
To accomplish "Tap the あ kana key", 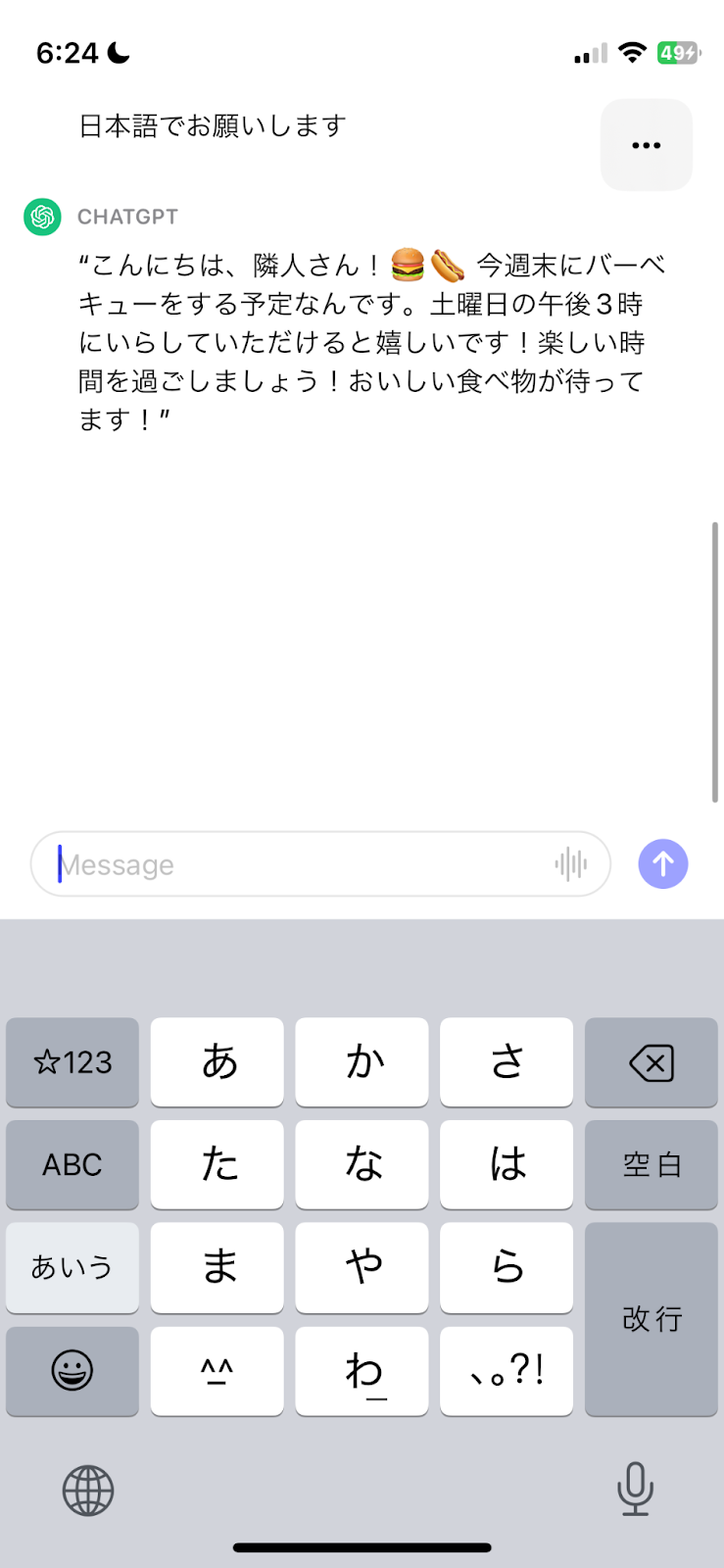I will pyautogui.click(x=217, y=1062).
